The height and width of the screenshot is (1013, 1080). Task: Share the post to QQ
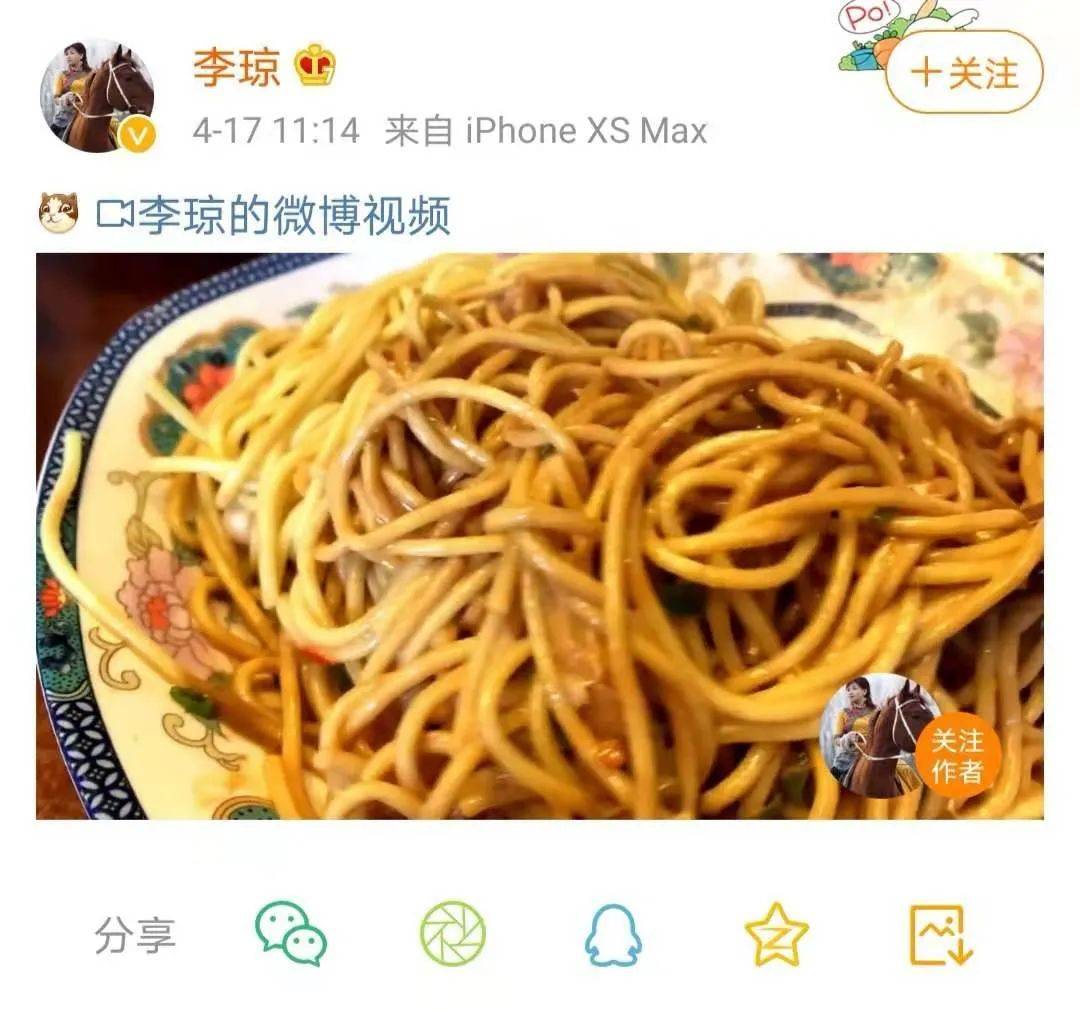tap(612, 934)
